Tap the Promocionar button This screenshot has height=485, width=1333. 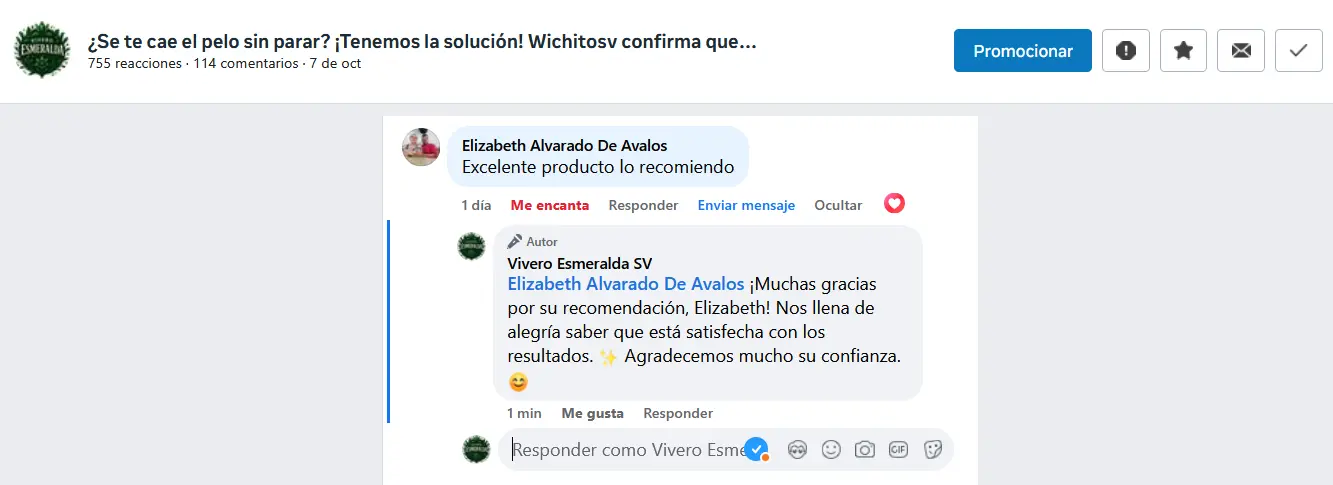pos(1022,51)
